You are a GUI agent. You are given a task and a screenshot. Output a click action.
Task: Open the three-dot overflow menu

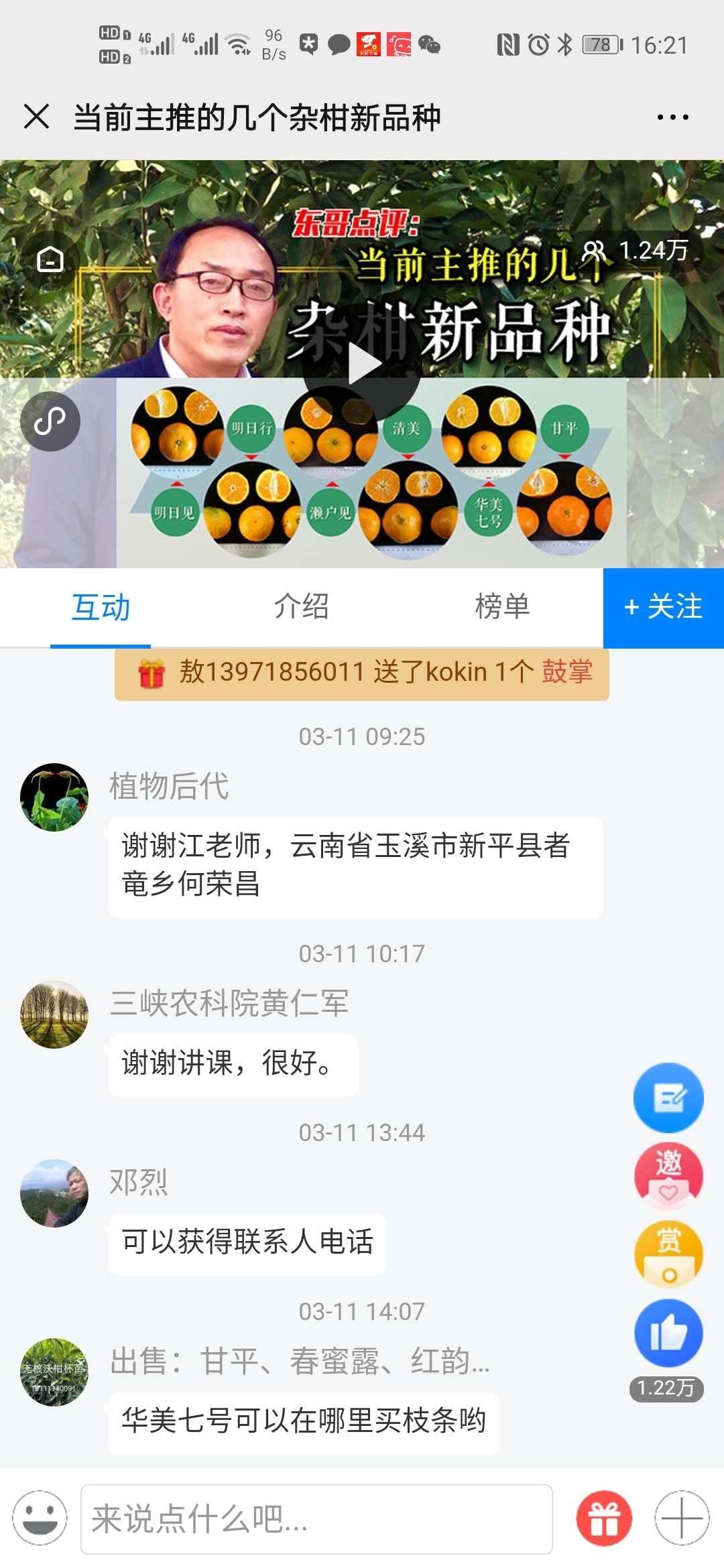tap(672, 117)
